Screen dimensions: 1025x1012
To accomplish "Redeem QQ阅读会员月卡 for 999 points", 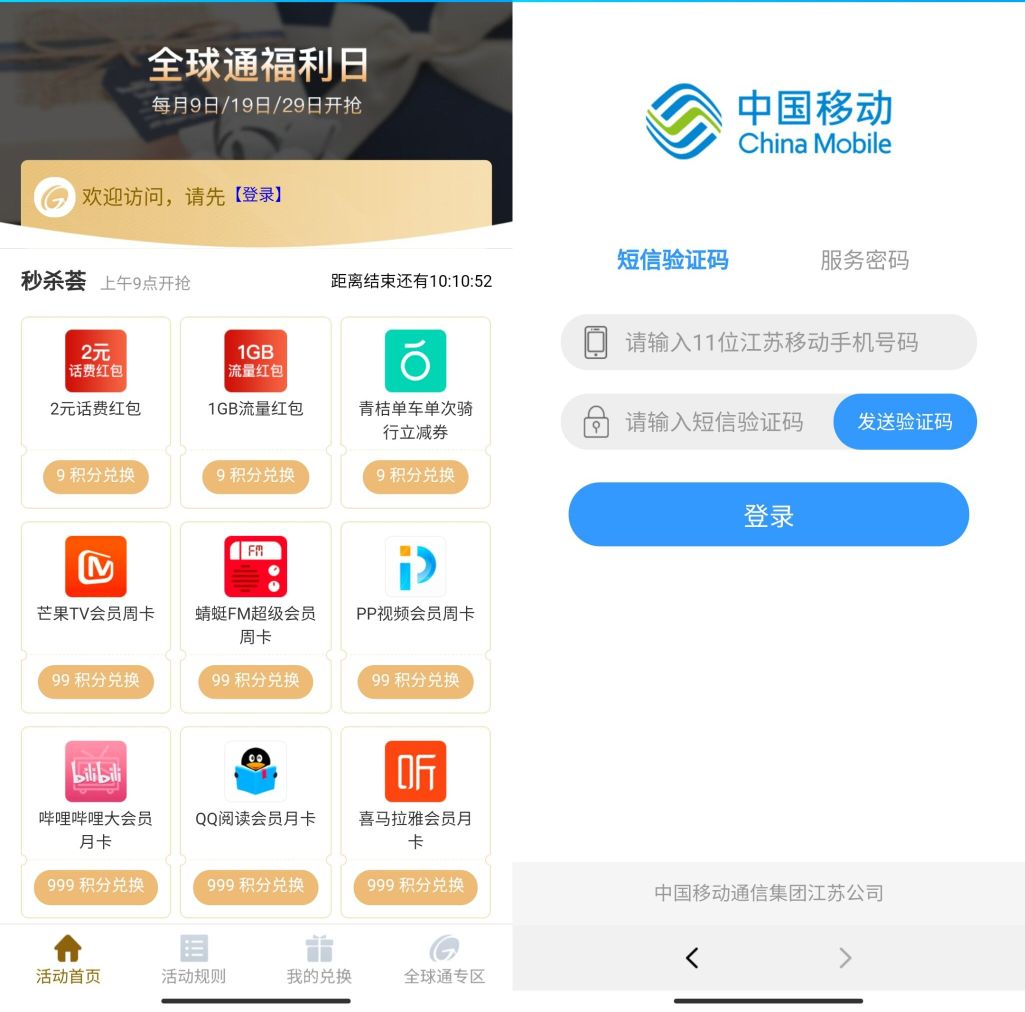I will pos(256,886).
